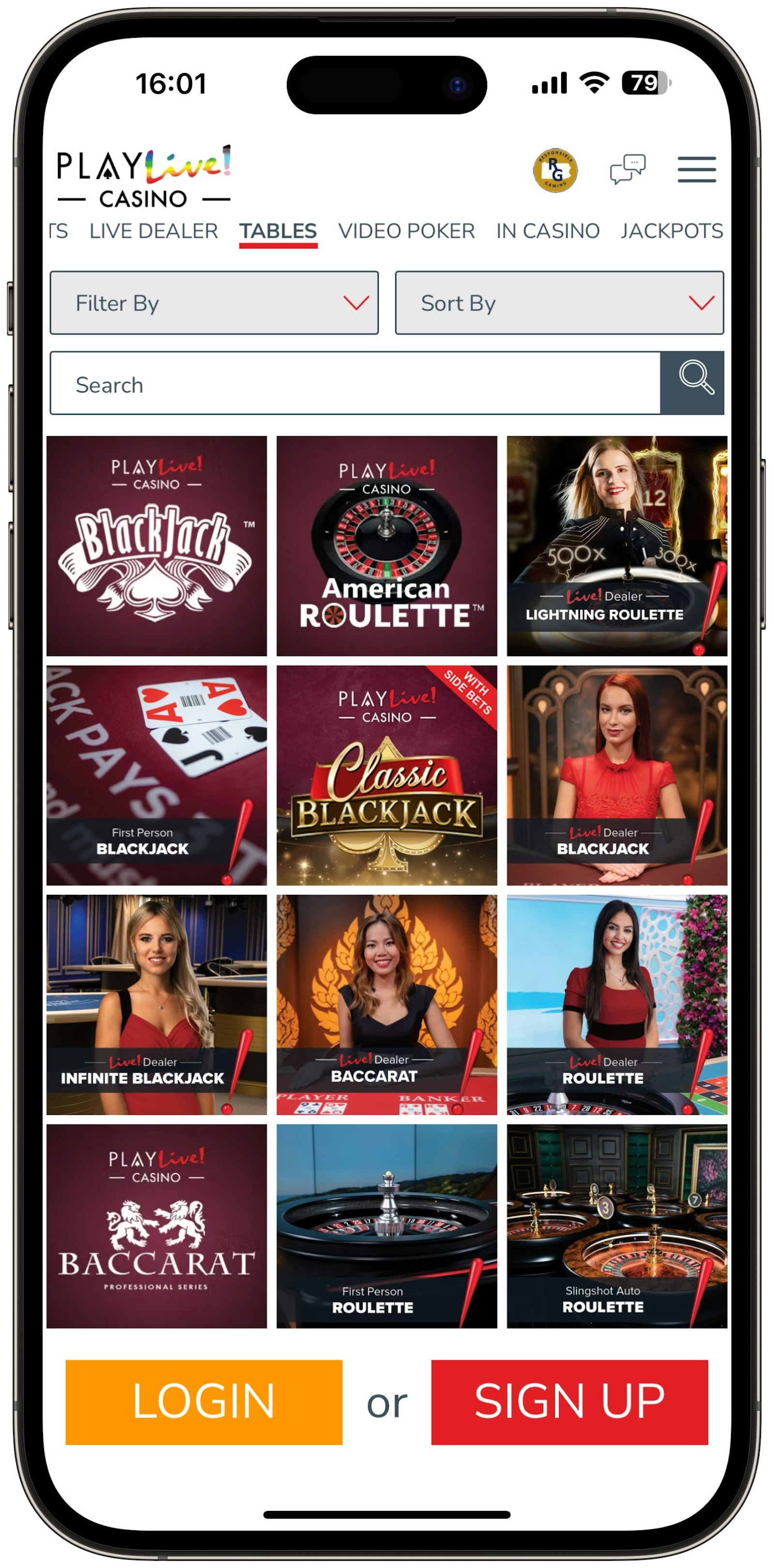
Task: Play Classic Blackjack with side bets
Action: click(x=387, y=775)
